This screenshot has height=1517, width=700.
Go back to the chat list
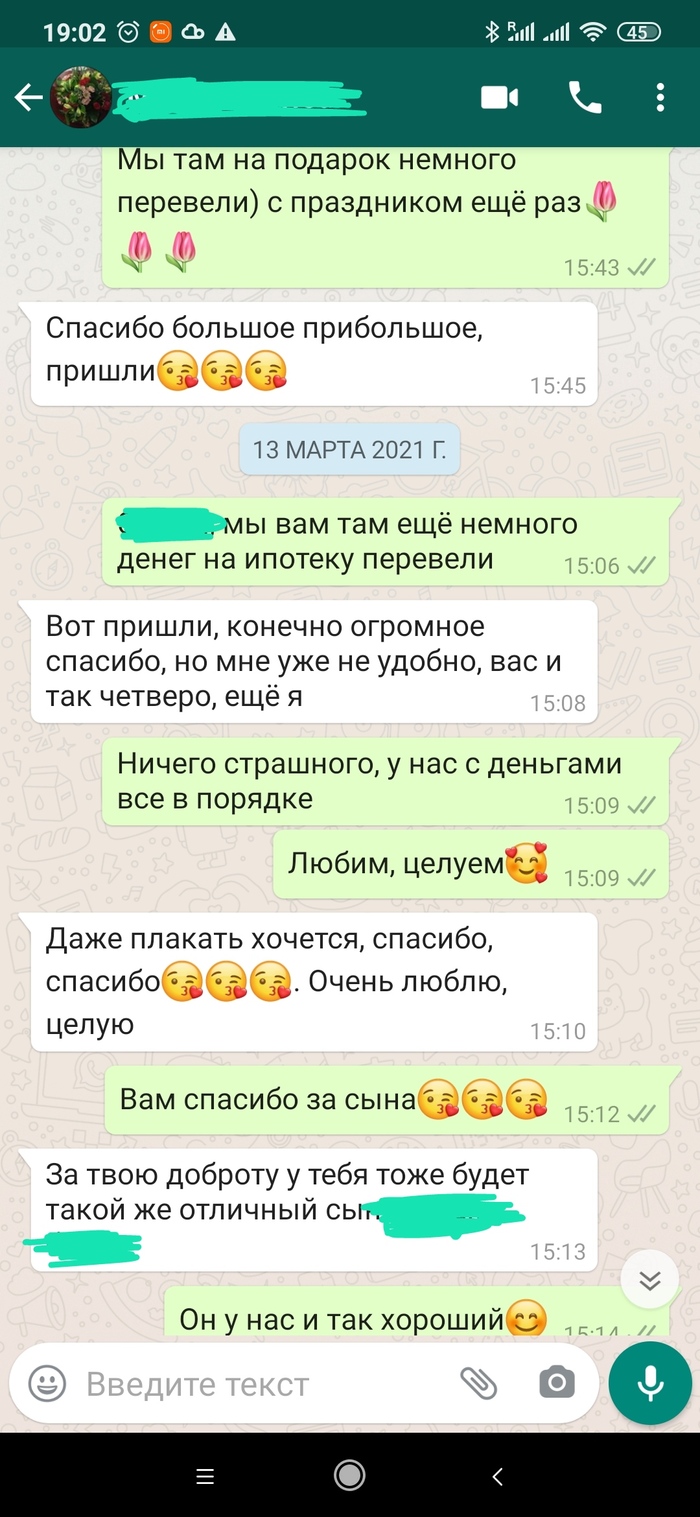pyautogui.click(x=28, y=97)
